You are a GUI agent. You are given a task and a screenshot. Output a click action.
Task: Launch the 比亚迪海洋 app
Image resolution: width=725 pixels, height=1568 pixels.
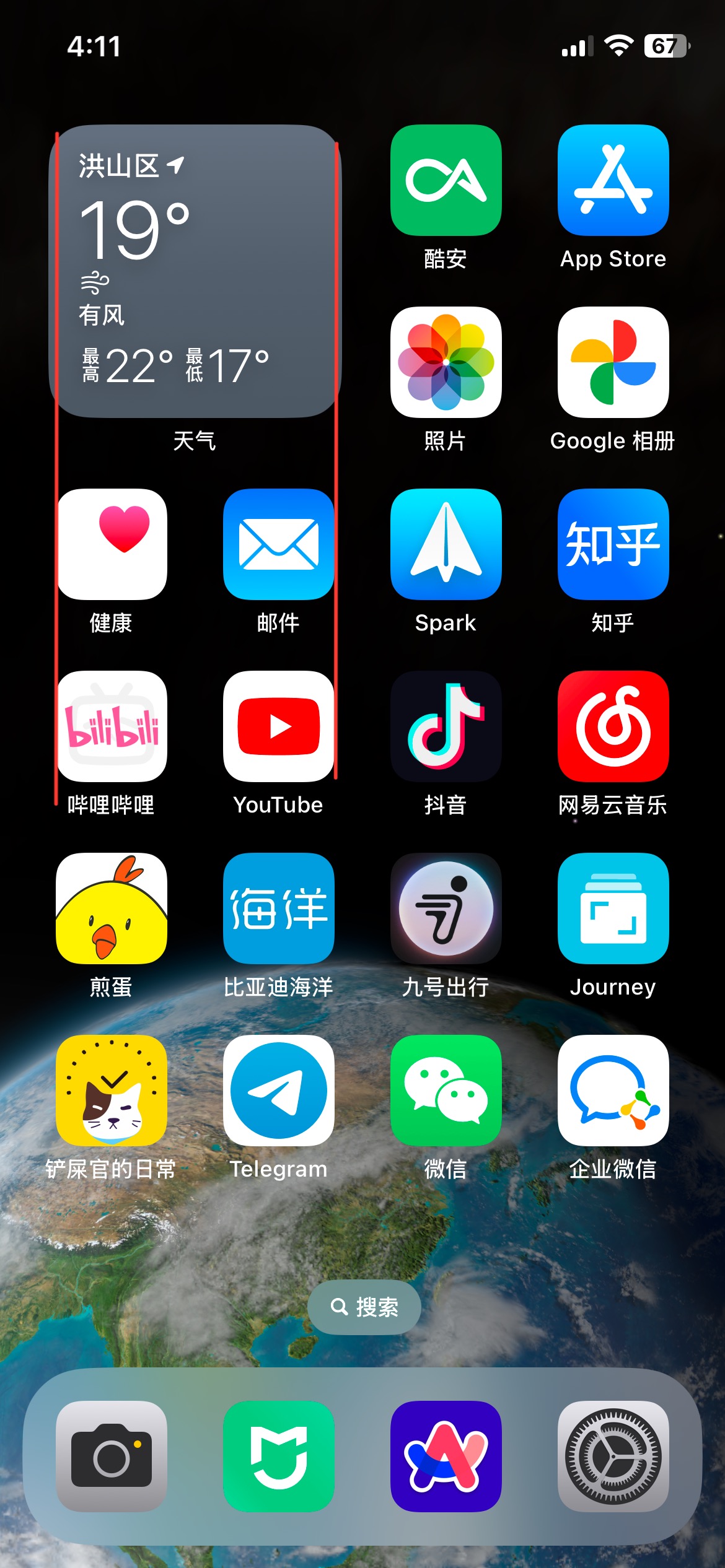pyautogui.click(x=278, y=908)
